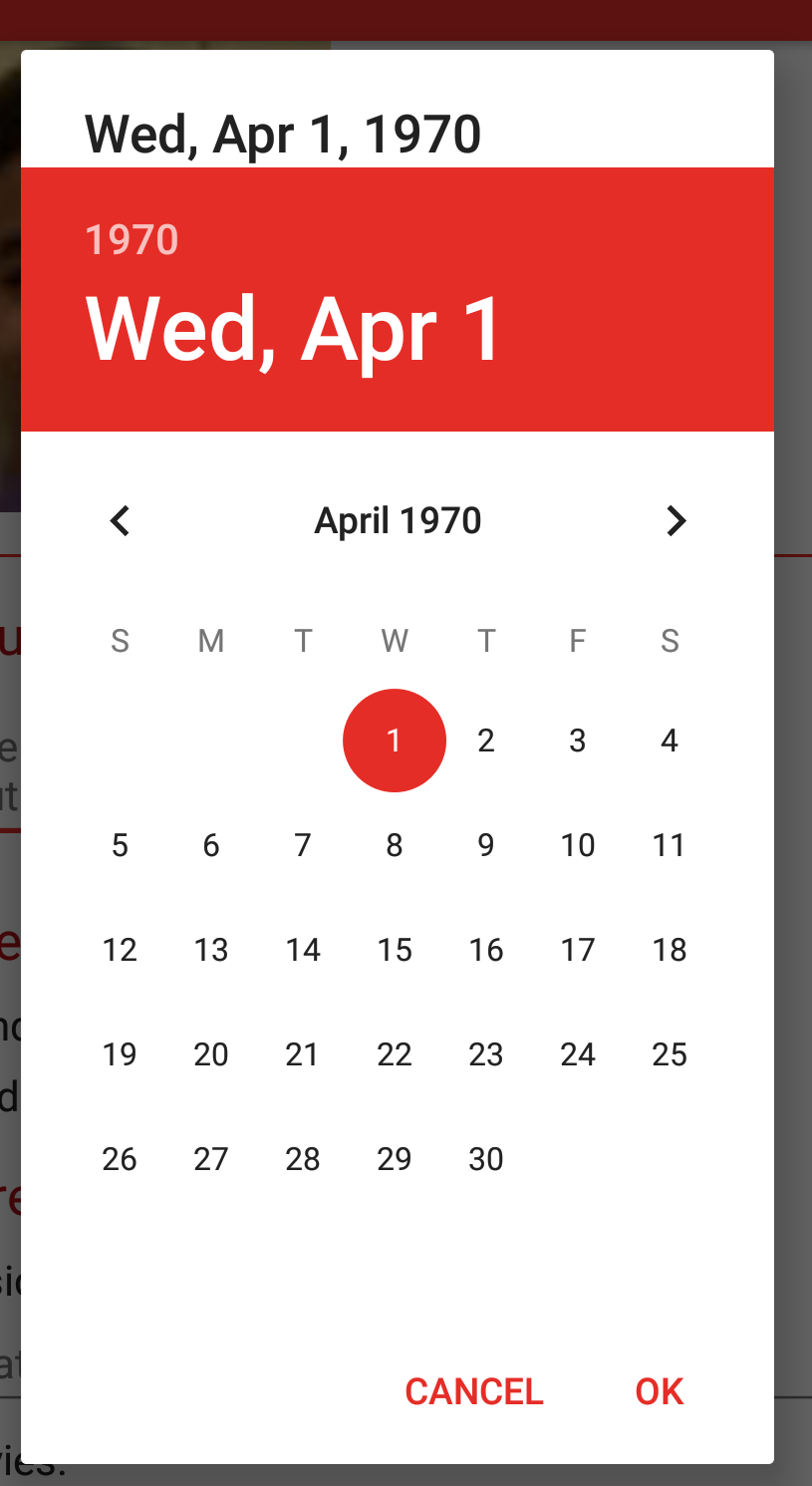The height and width of the screenshot is (1486, 812).
Task: Pick April 15 on the calendar
Action: pos(395,950)
